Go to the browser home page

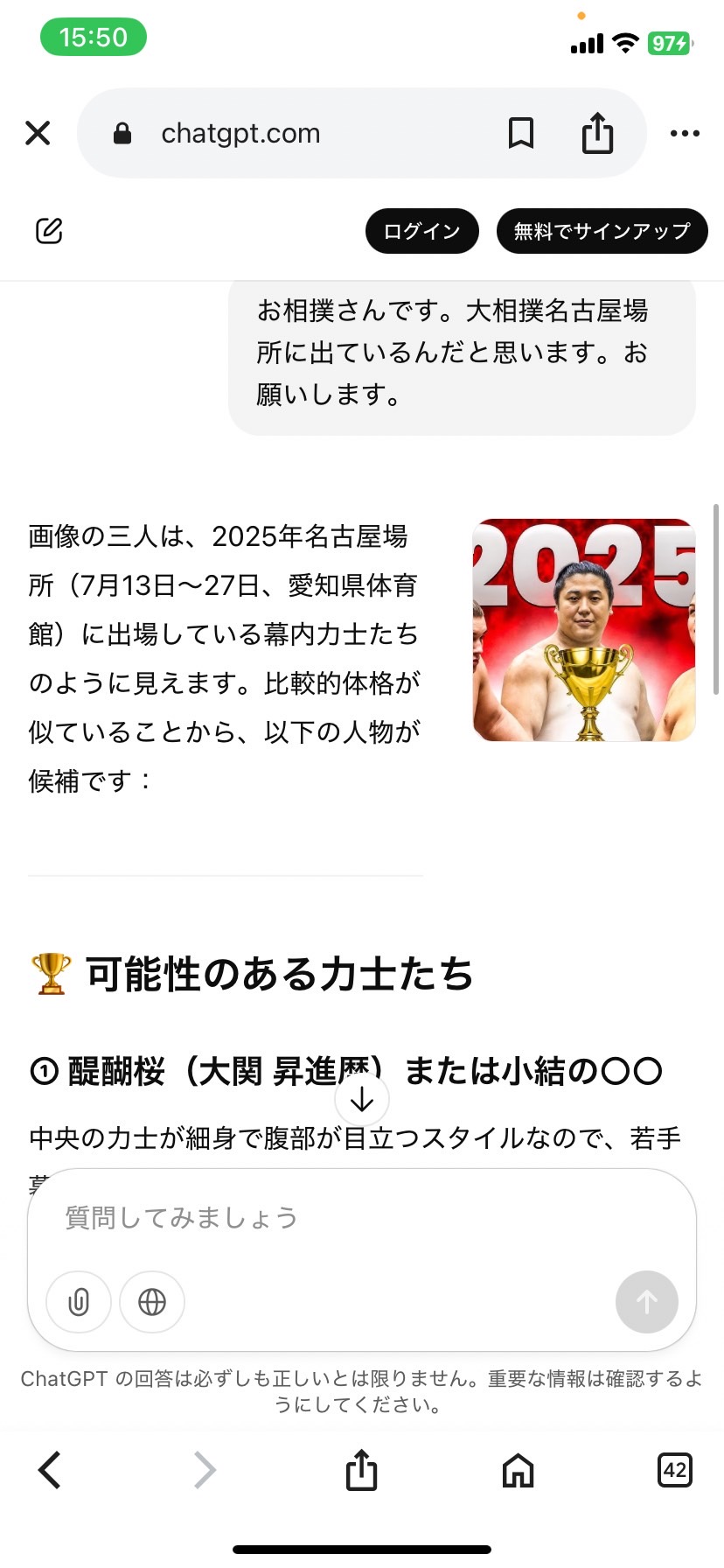(518, 1470)
